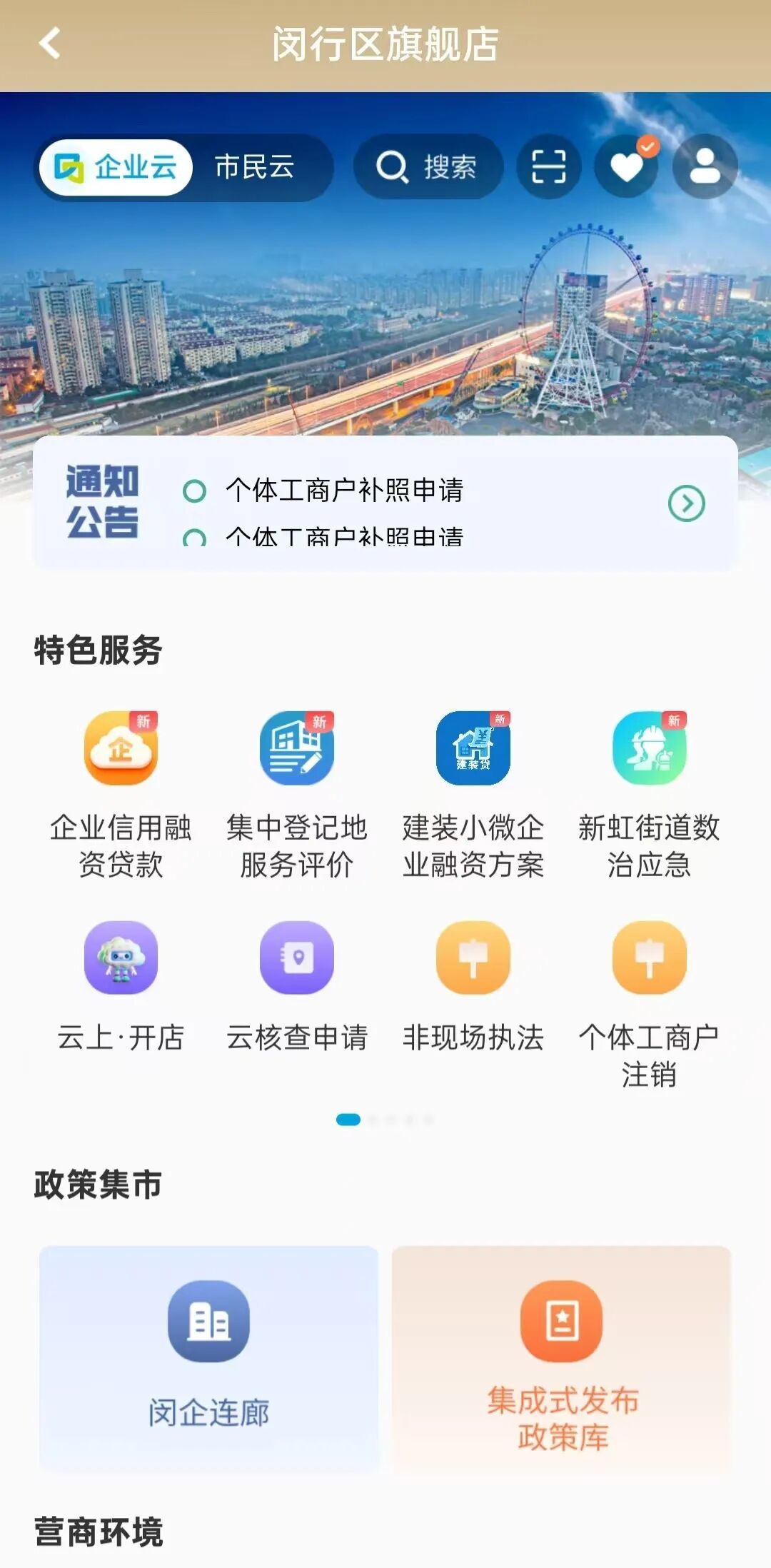This screenshot has height=1568, width=771.
Task: Switch to the 企业云 tab
Action: [x=116, y=168]
